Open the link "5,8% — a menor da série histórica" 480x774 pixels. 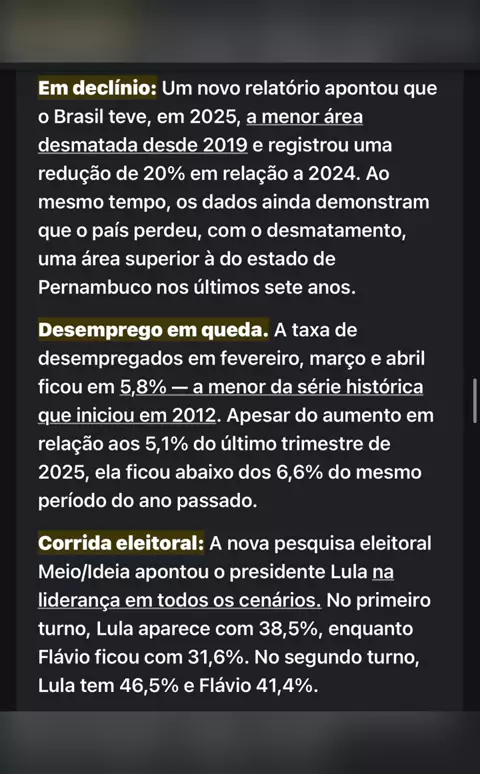pyautogui.click(x=271, y=387)
